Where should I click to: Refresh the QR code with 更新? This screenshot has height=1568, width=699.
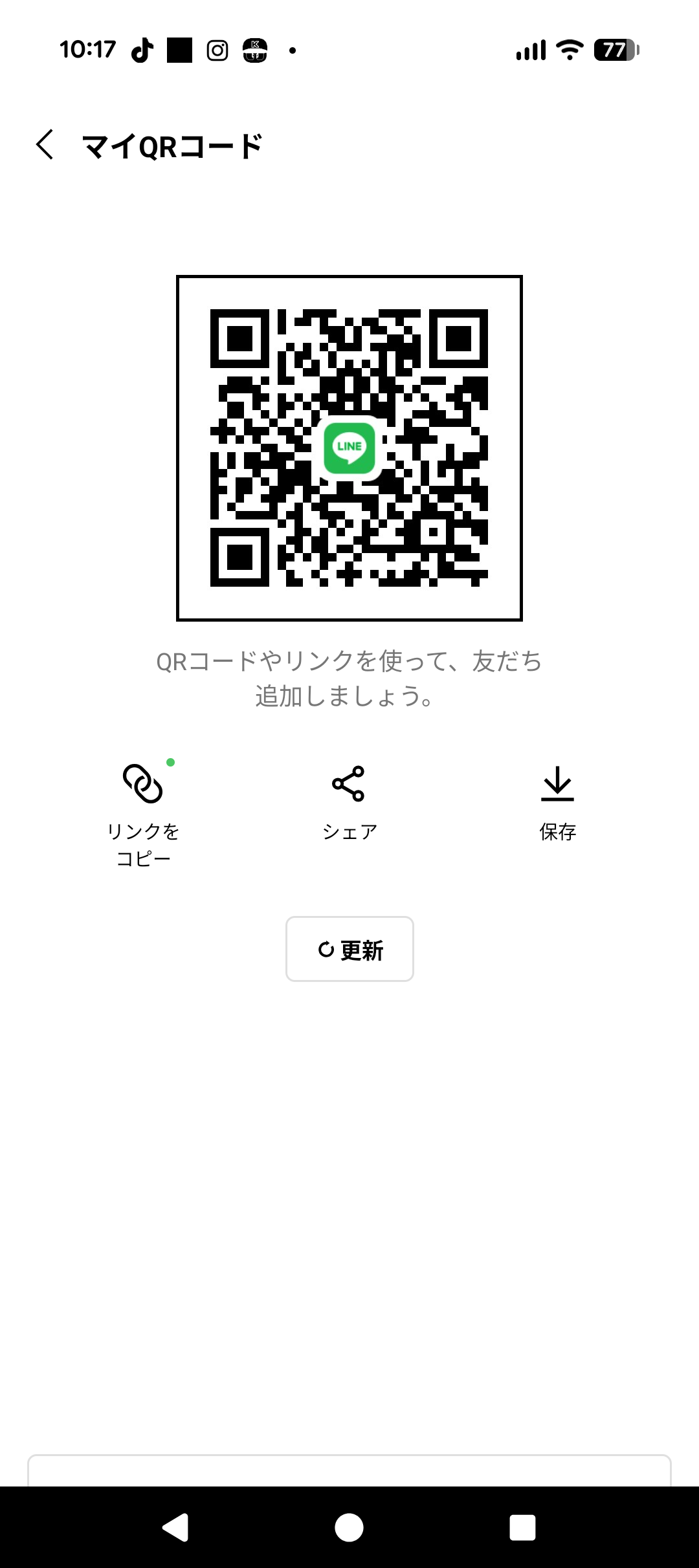coord(349,949)
